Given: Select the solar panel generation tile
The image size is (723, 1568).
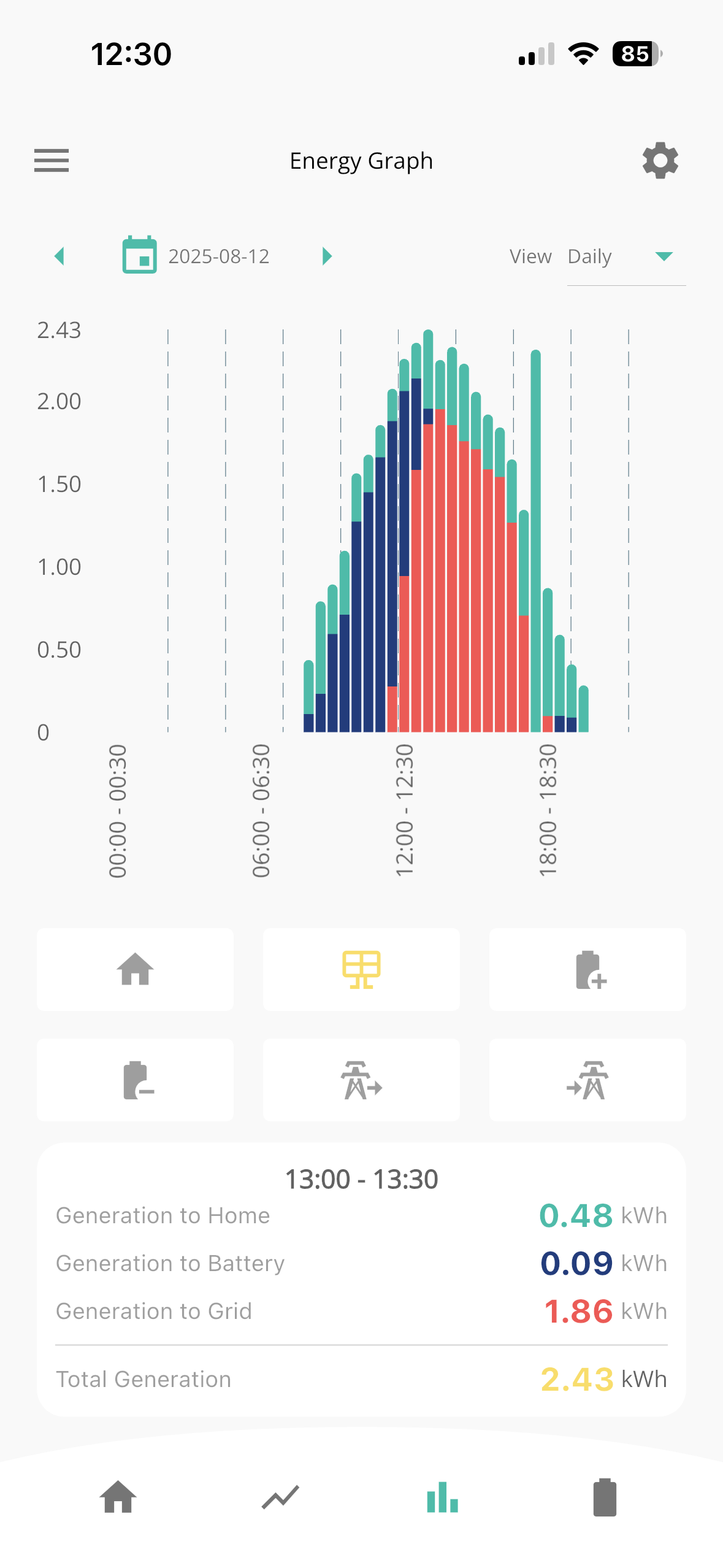Looking at the screenshot, I should click(x=361, y=969).
